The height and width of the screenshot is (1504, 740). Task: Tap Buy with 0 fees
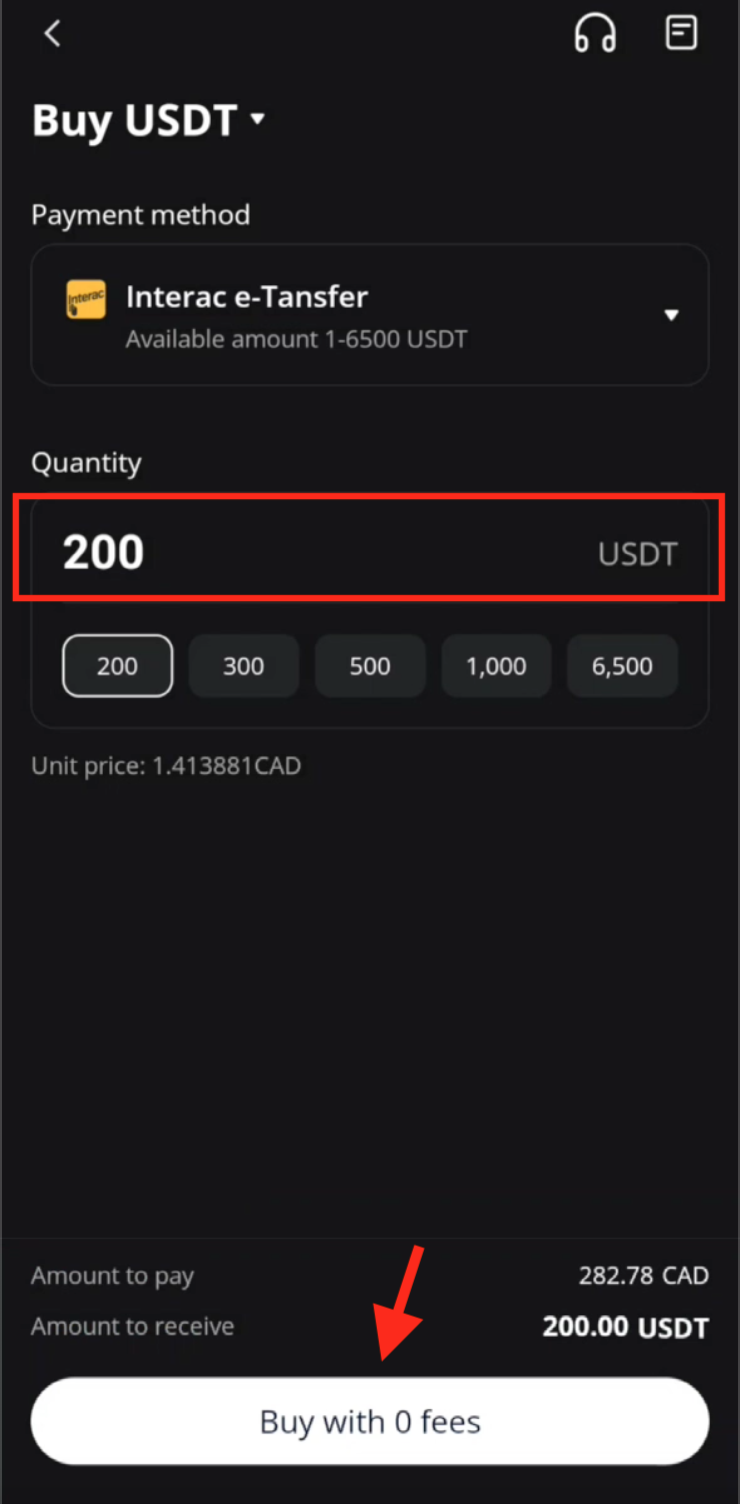pyautogui.click(x=370, y=1421)
